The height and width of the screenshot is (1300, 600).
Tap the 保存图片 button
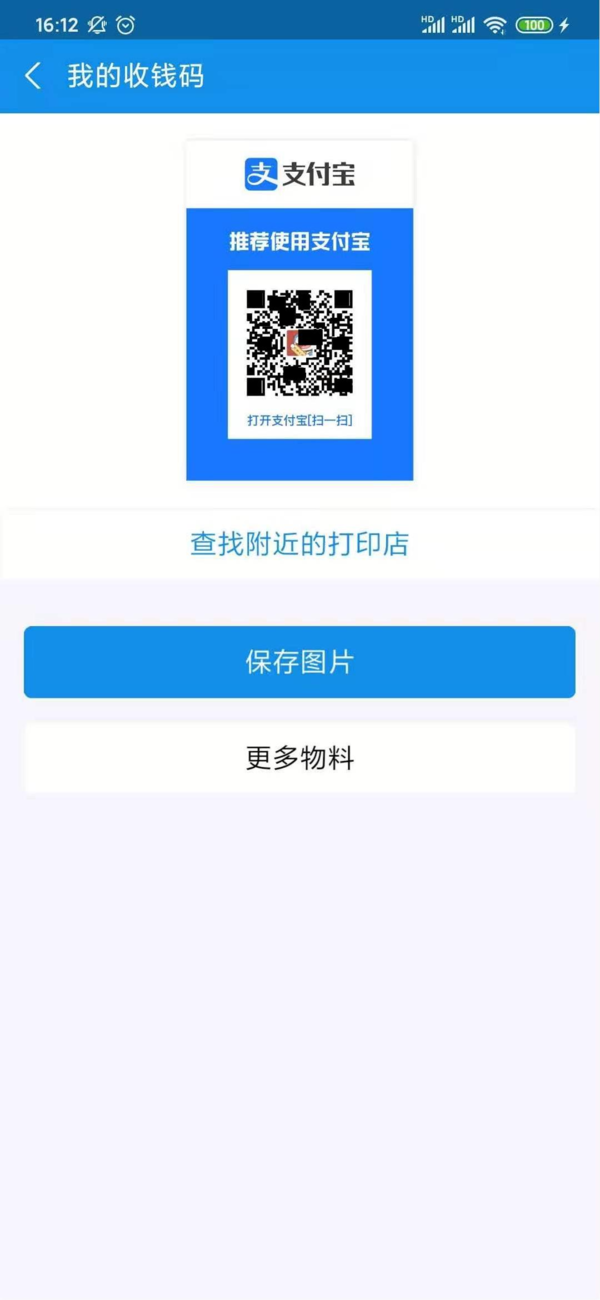tap(299, 662)
